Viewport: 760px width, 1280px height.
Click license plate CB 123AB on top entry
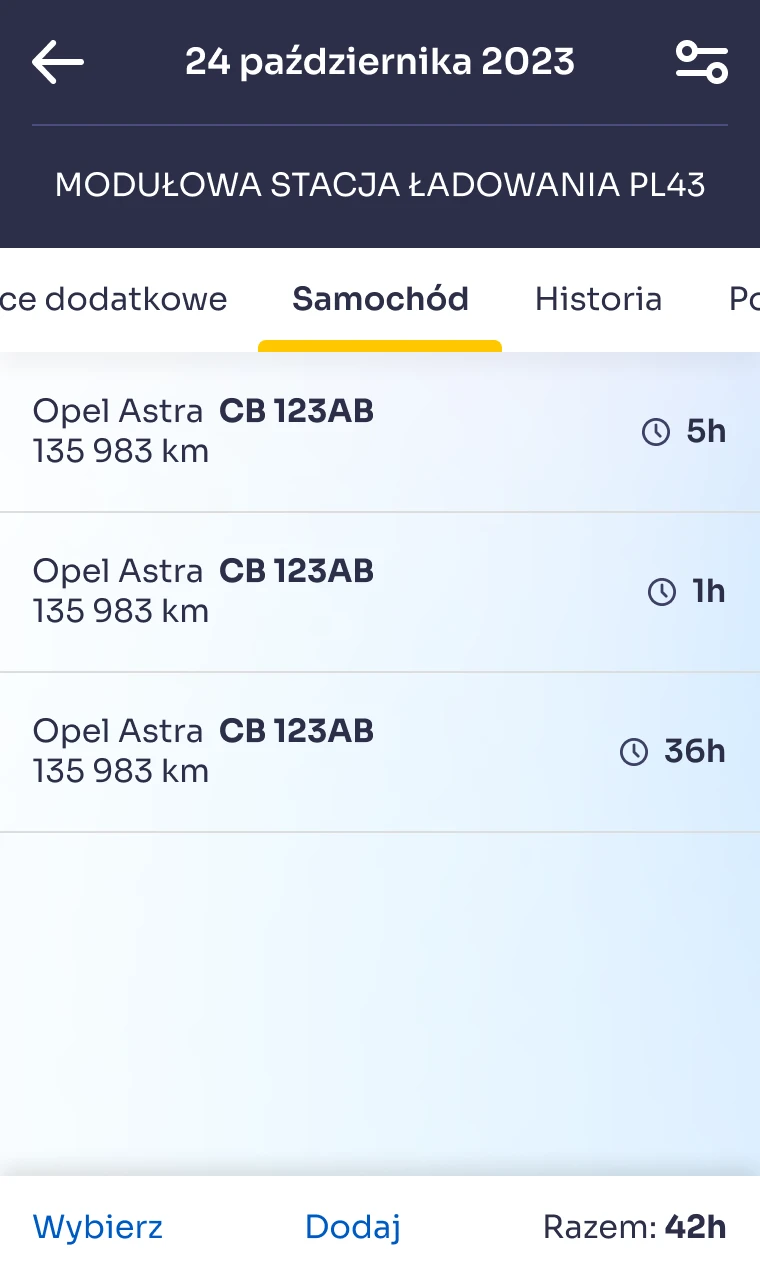(x=296, y=410)
